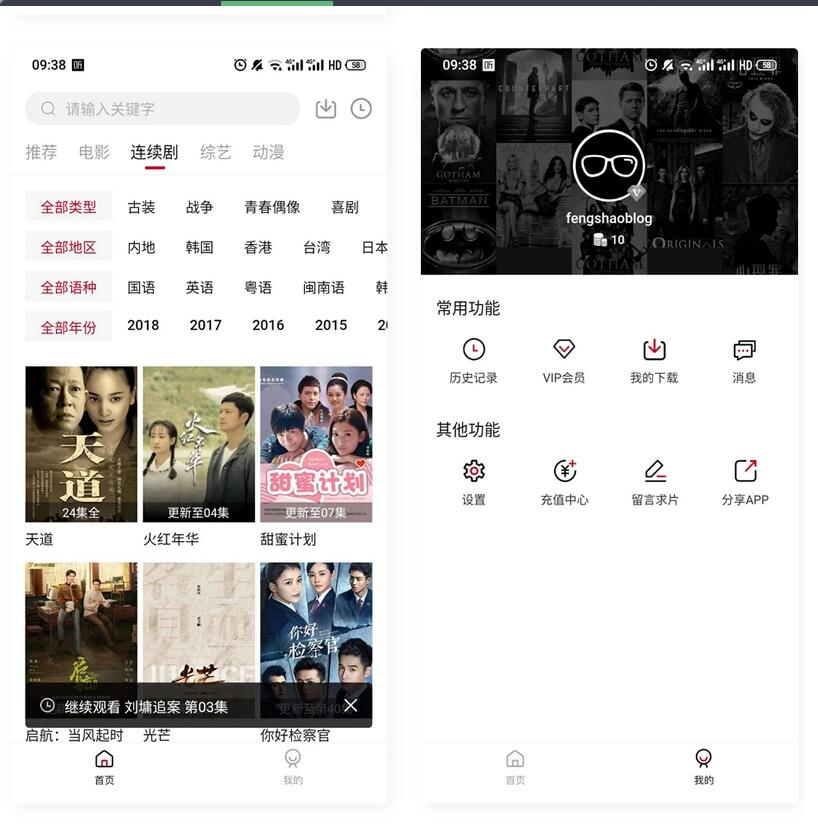
Task: Select the 2017 year filter
Action: [205, 325]
